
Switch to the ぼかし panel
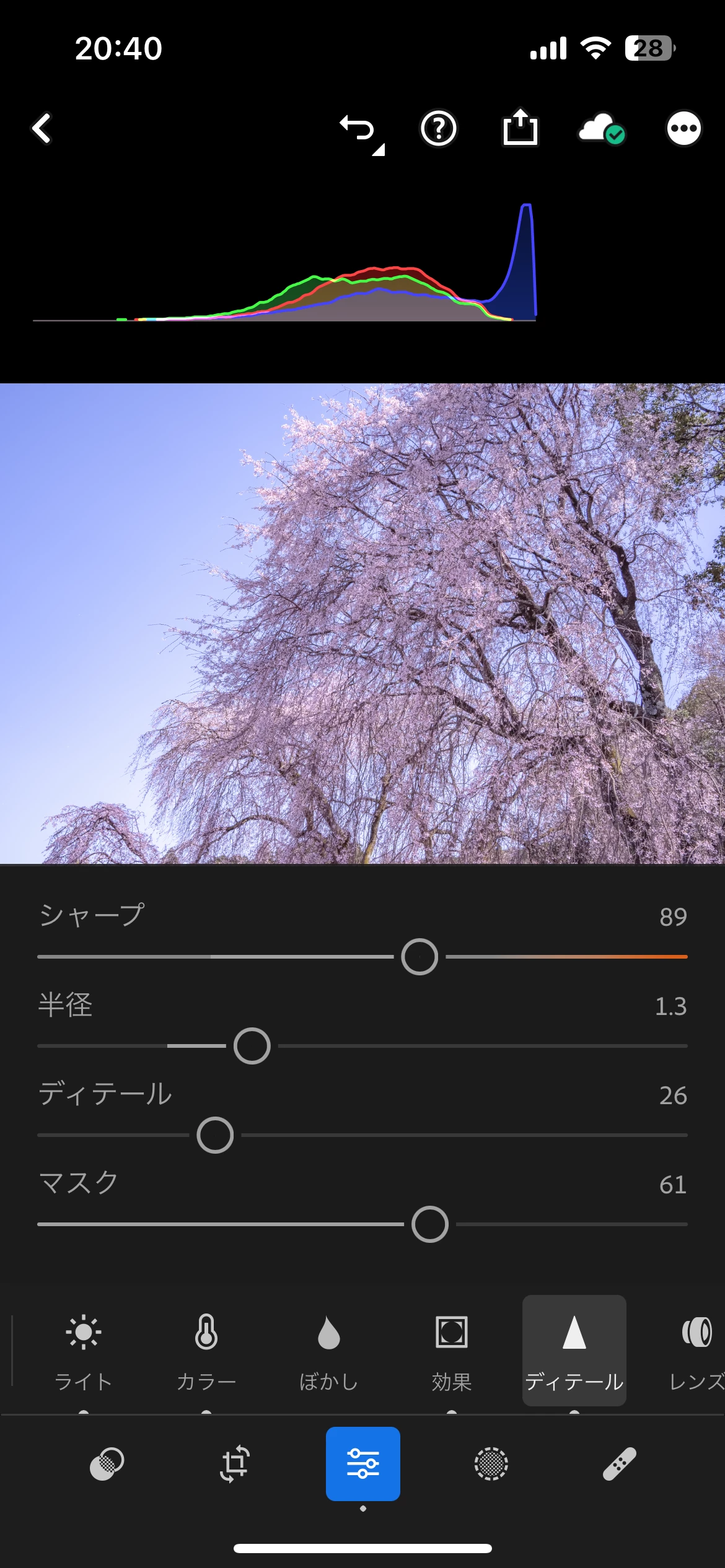(328, 1351)
